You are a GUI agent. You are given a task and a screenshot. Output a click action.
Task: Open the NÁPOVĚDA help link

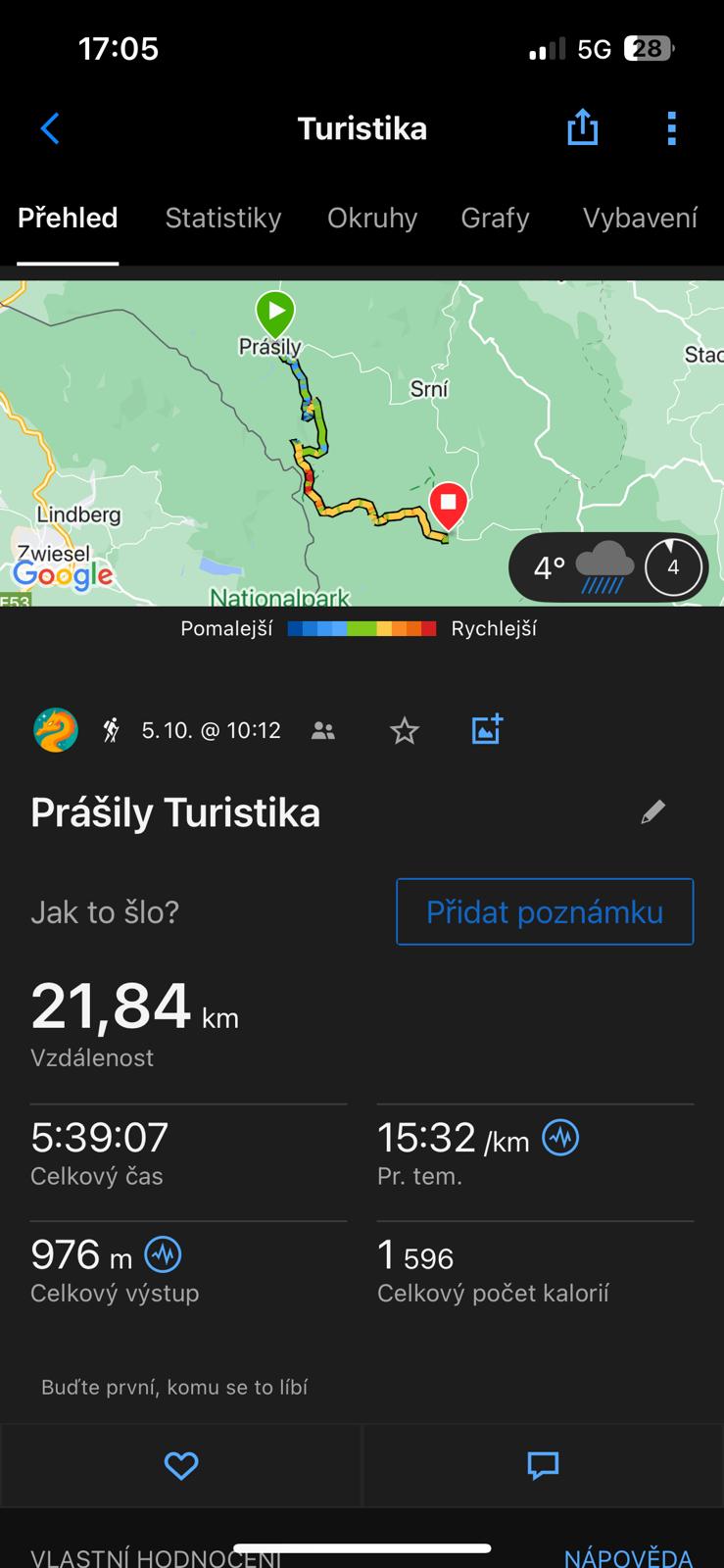[x=628, y=1557]
